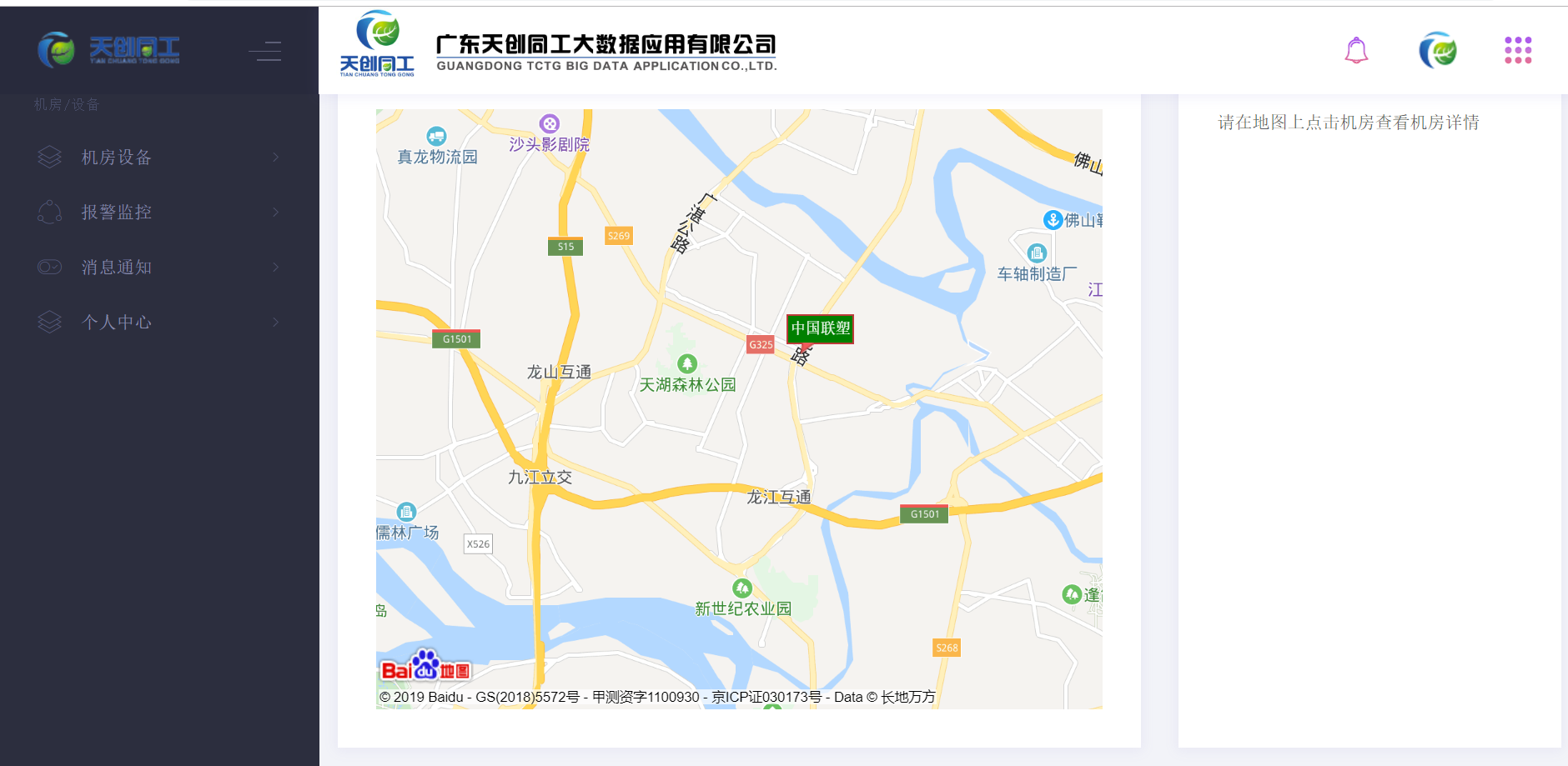Open the notifications bell

1356,50
